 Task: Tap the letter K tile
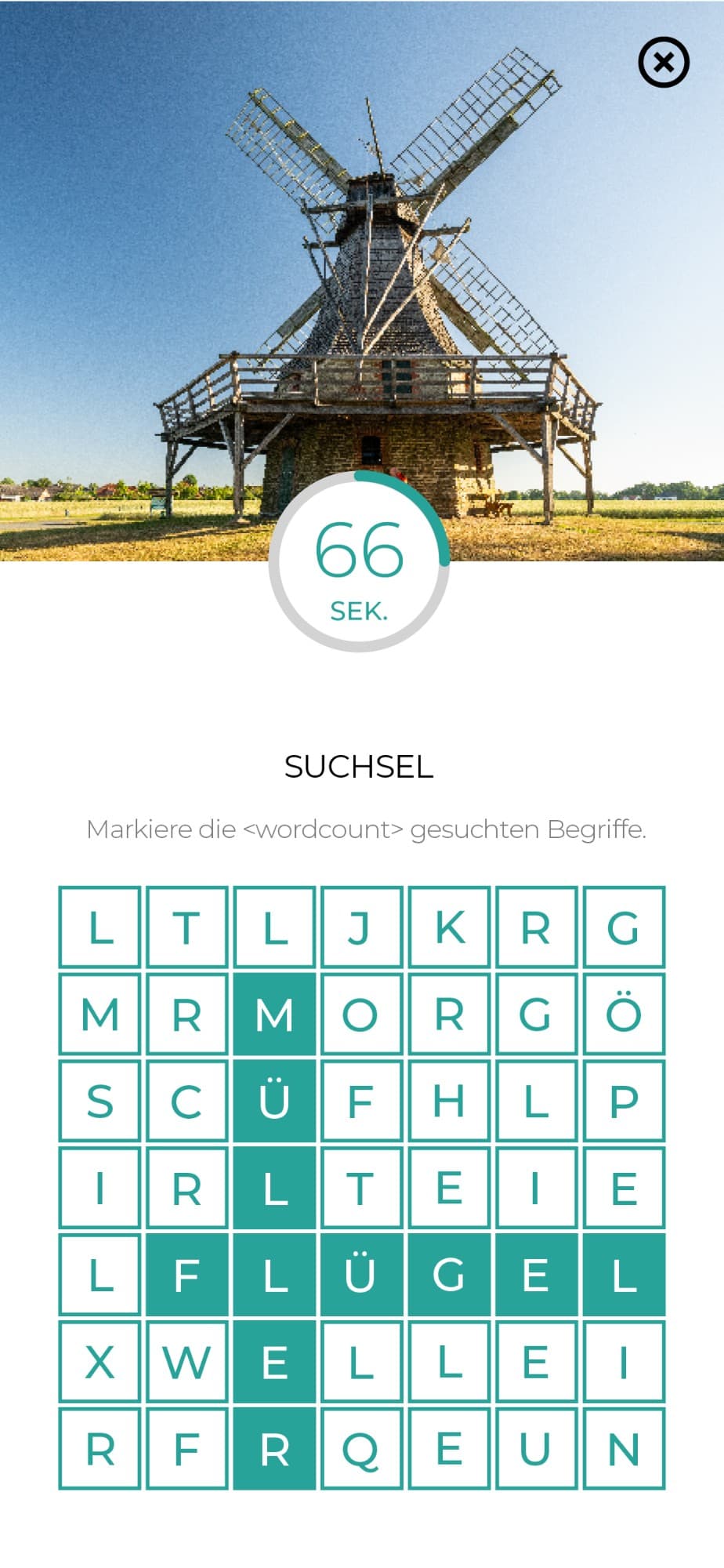coord(448,927)
